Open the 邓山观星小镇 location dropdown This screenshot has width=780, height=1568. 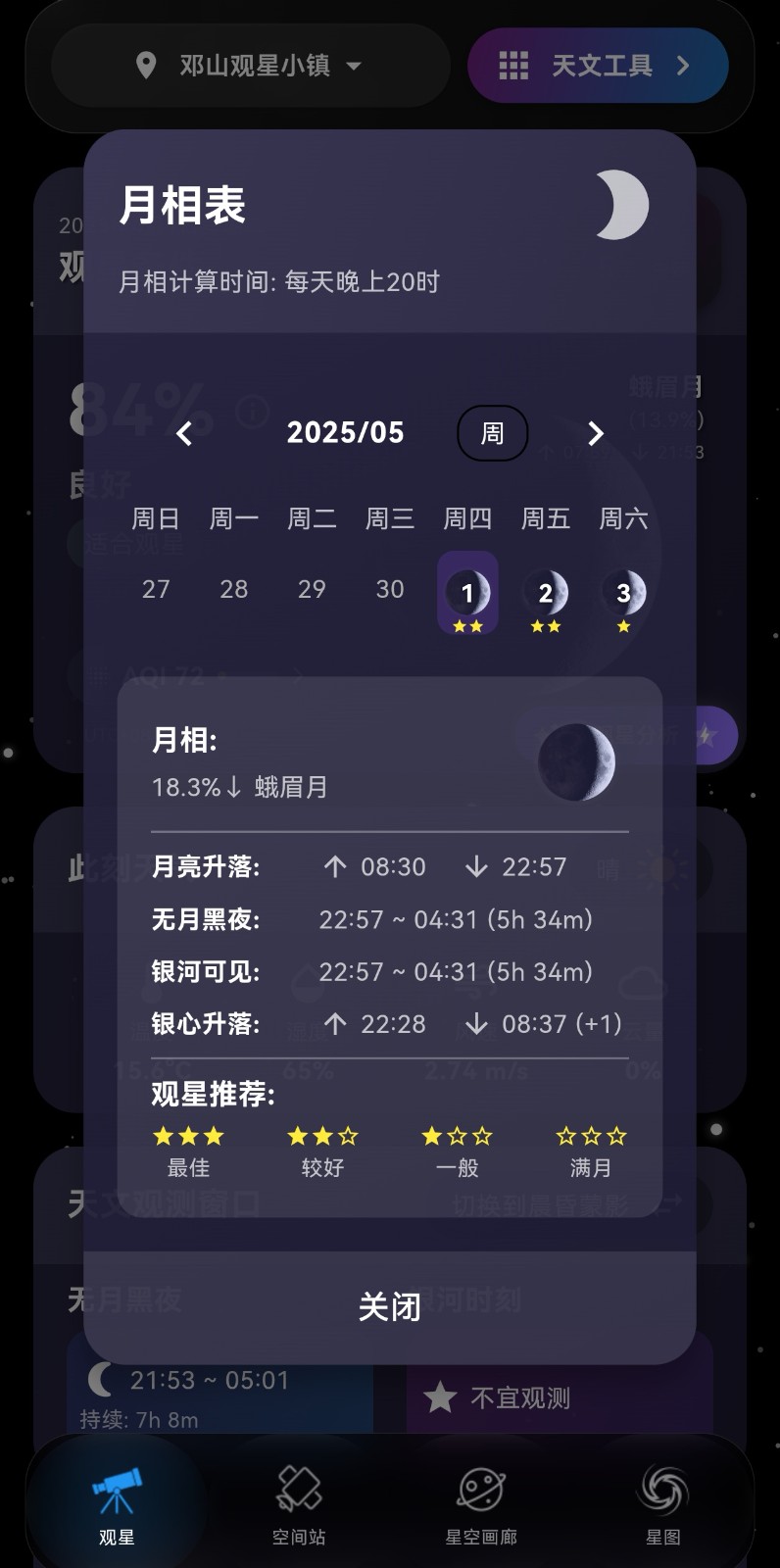tap(250, 66)
